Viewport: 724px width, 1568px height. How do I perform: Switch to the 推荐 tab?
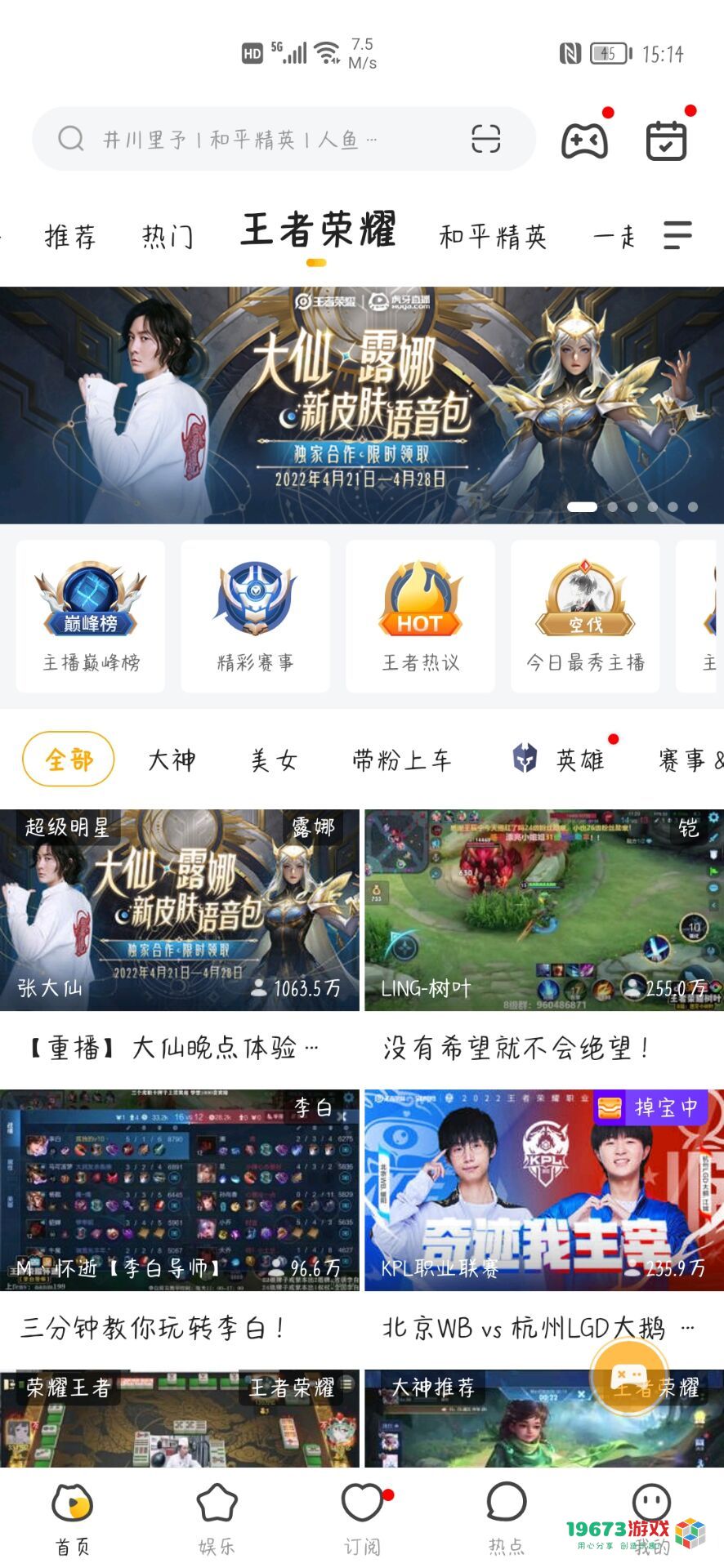70,237
